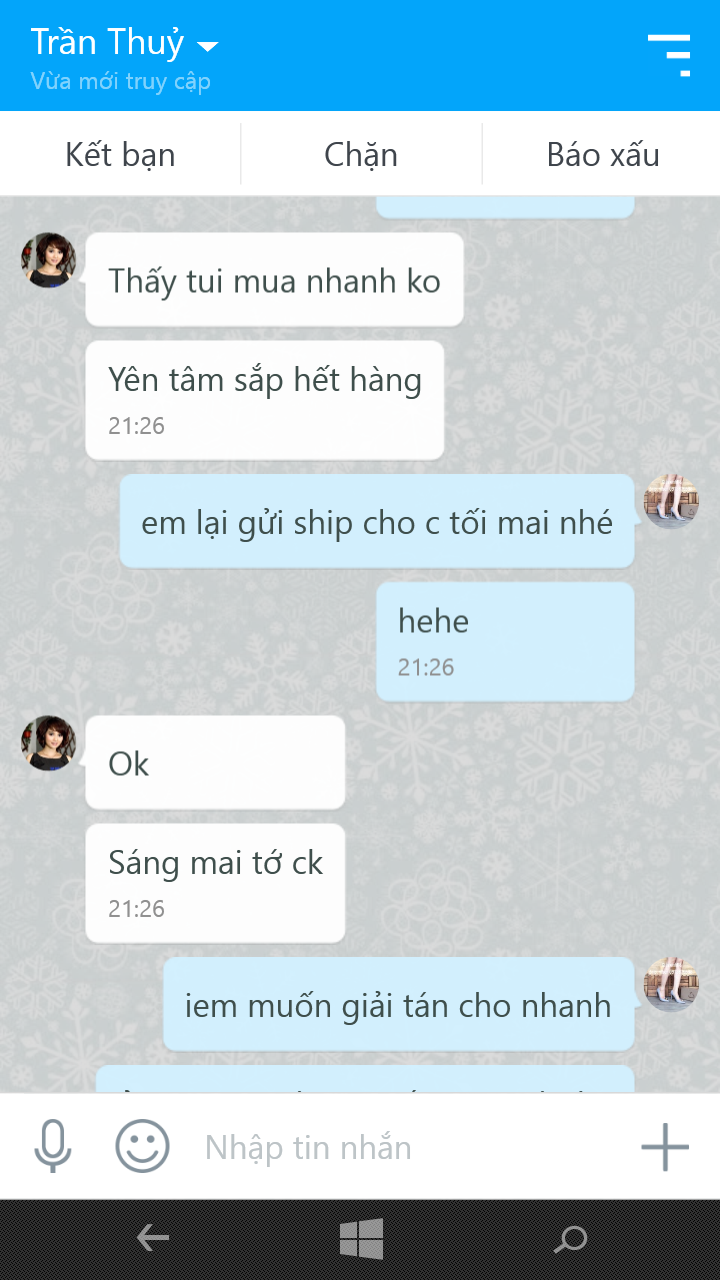Tap the 'em lại gửi ship cho c tối mai nhé' bubble
Viewport: 720px width, 1280px height.
[377, 521]
